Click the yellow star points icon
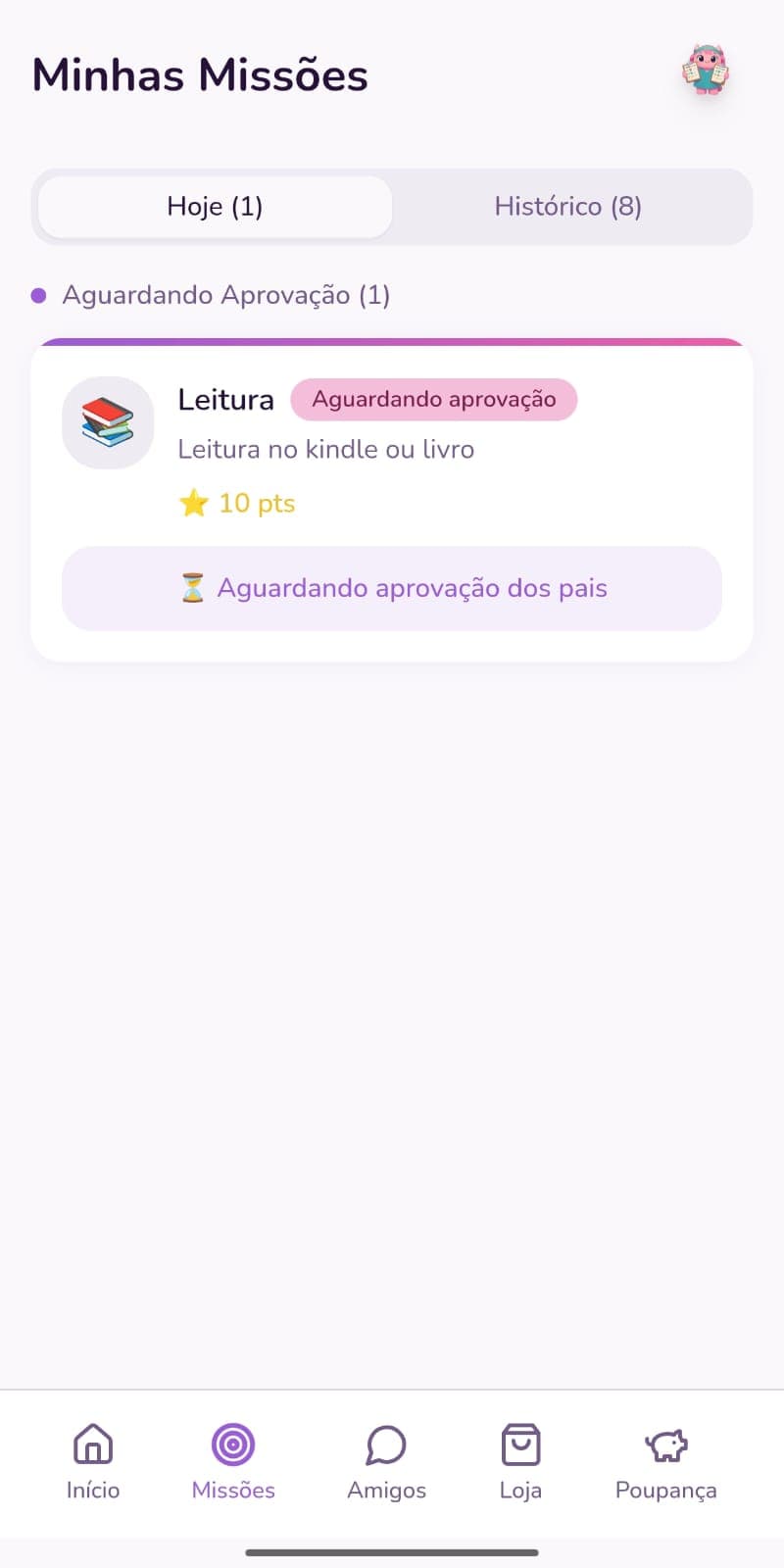 click(194, 503)
